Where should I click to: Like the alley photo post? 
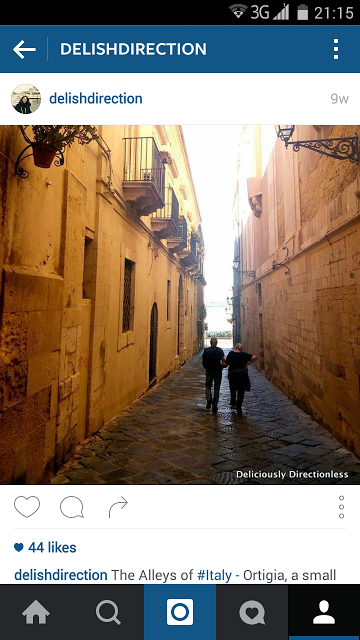point(27,507)
